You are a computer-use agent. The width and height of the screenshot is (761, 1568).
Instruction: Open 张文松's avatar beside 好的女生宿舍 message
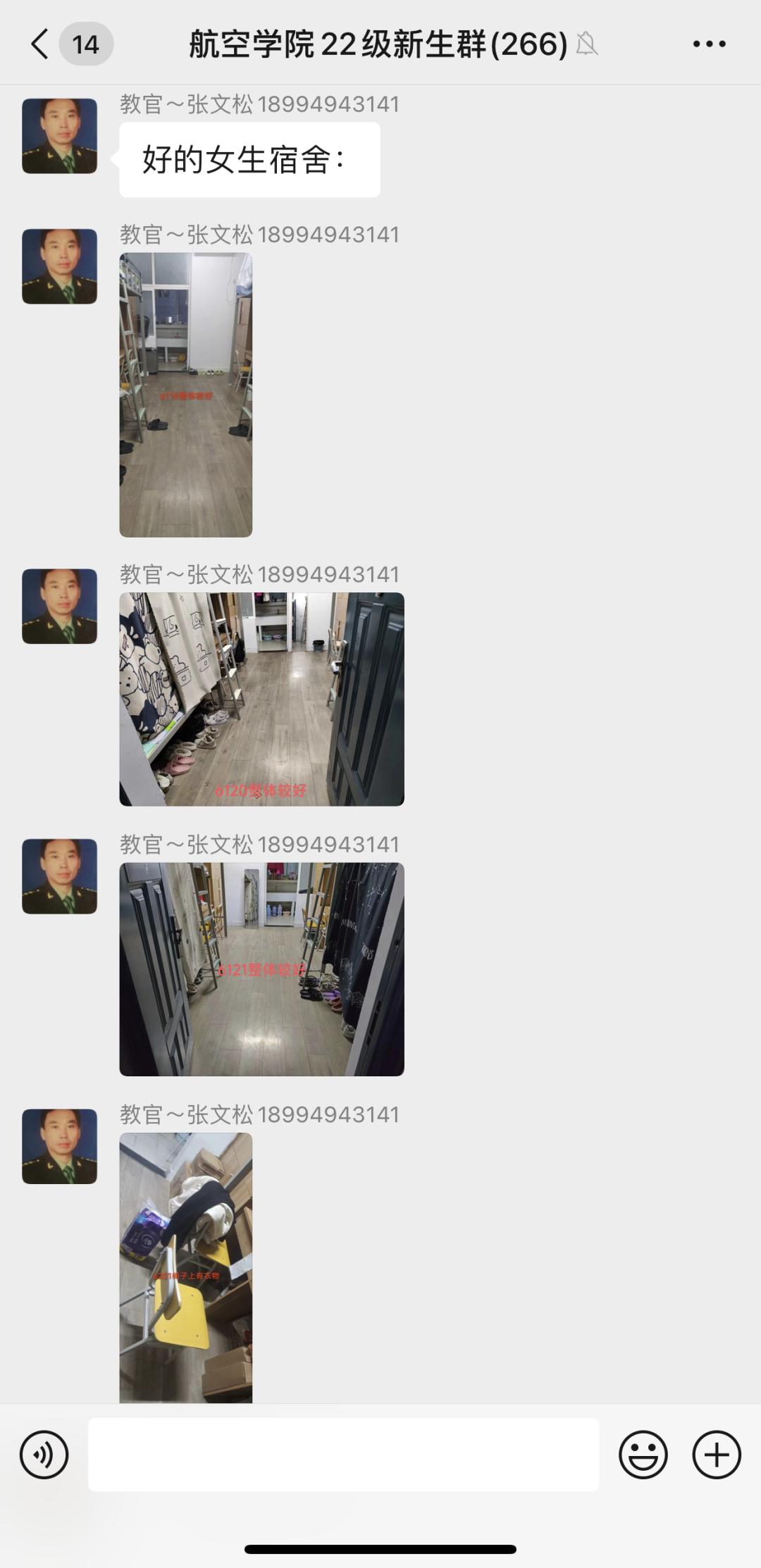(x=60, y=136)
